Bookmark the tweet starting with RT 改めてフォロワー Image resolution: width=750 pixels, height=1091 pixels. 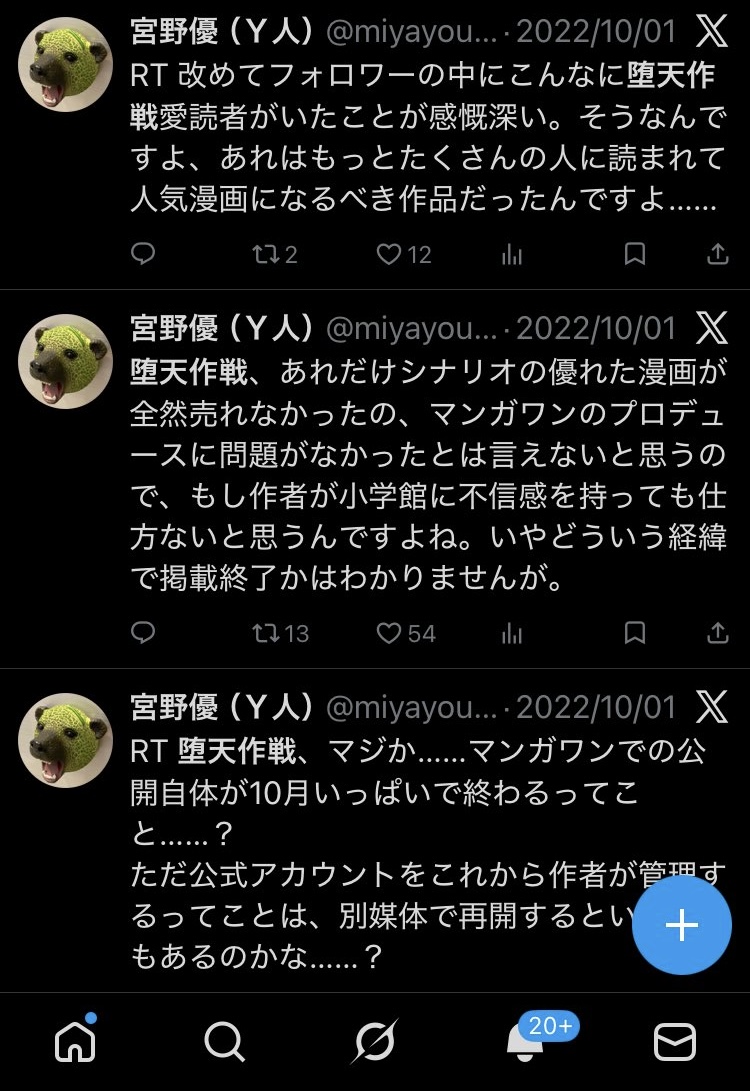(x=635, y=255)
